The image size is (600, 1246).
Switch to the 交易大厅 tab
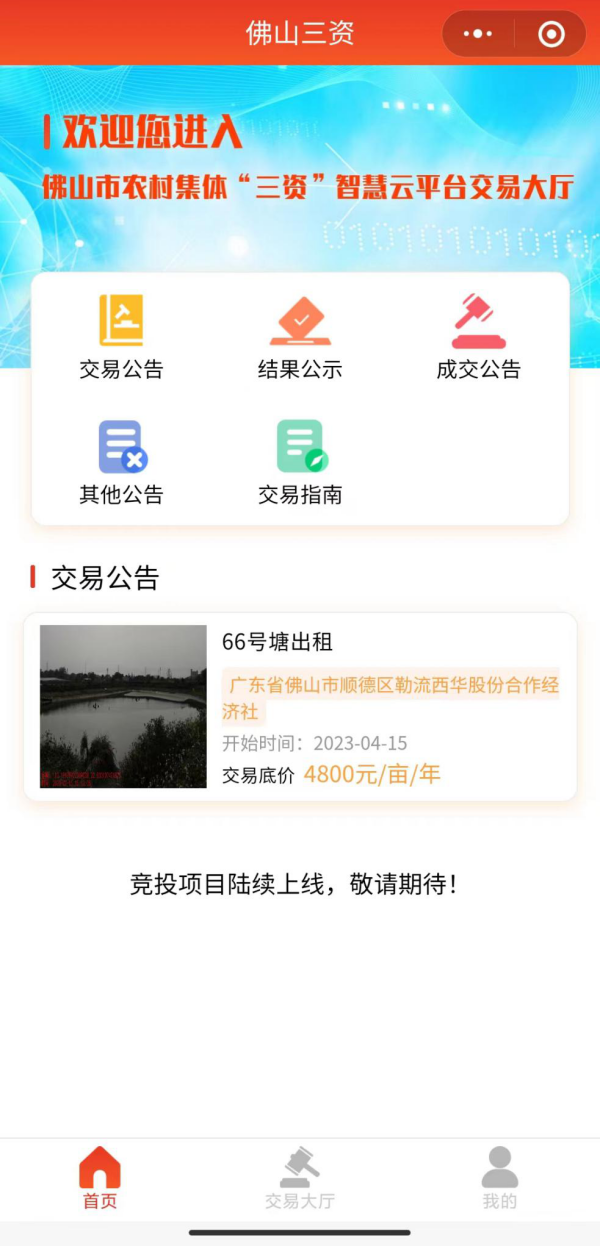[300, 1179]
